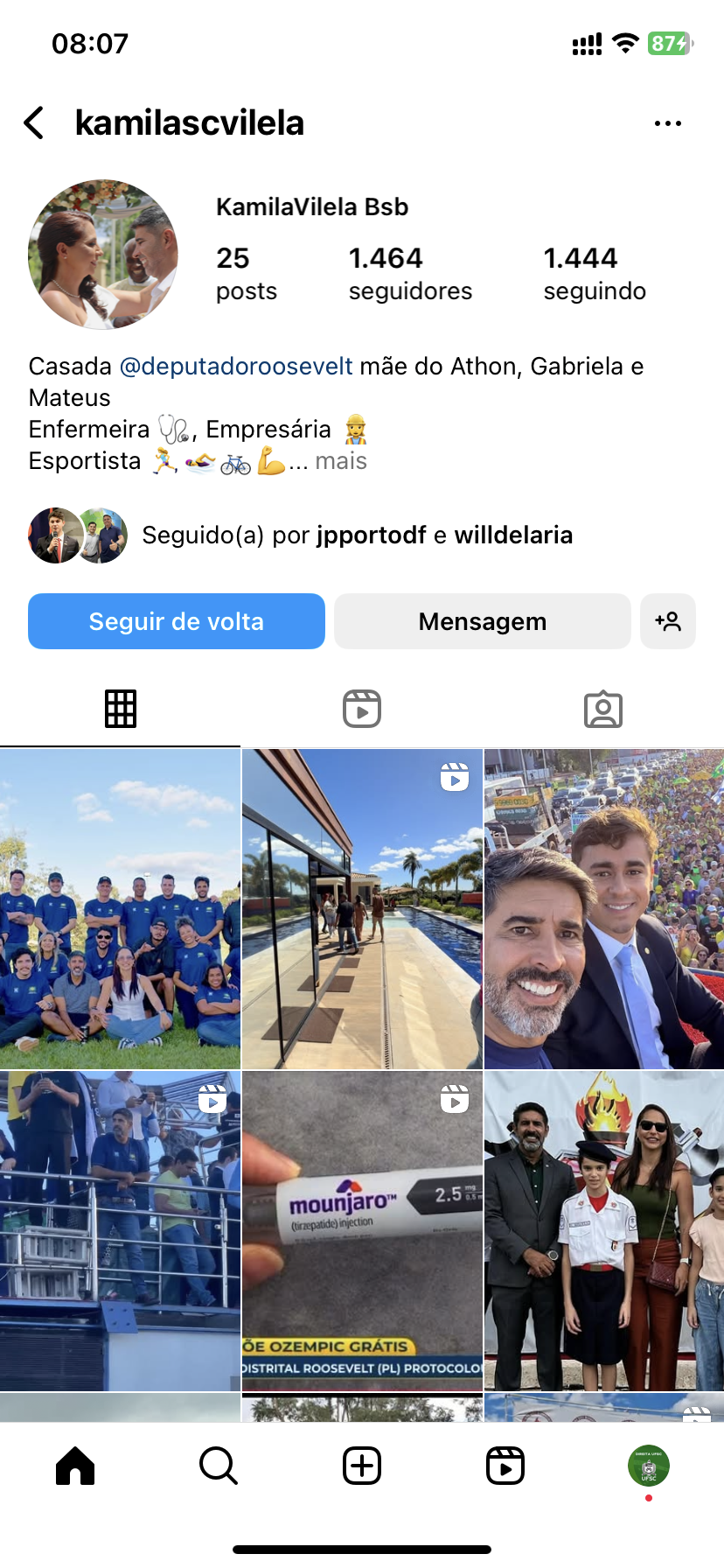This screenshot has height=1568, width=724.
Task: Open the group photo in blue shirts
Action: tap(120, 908)
